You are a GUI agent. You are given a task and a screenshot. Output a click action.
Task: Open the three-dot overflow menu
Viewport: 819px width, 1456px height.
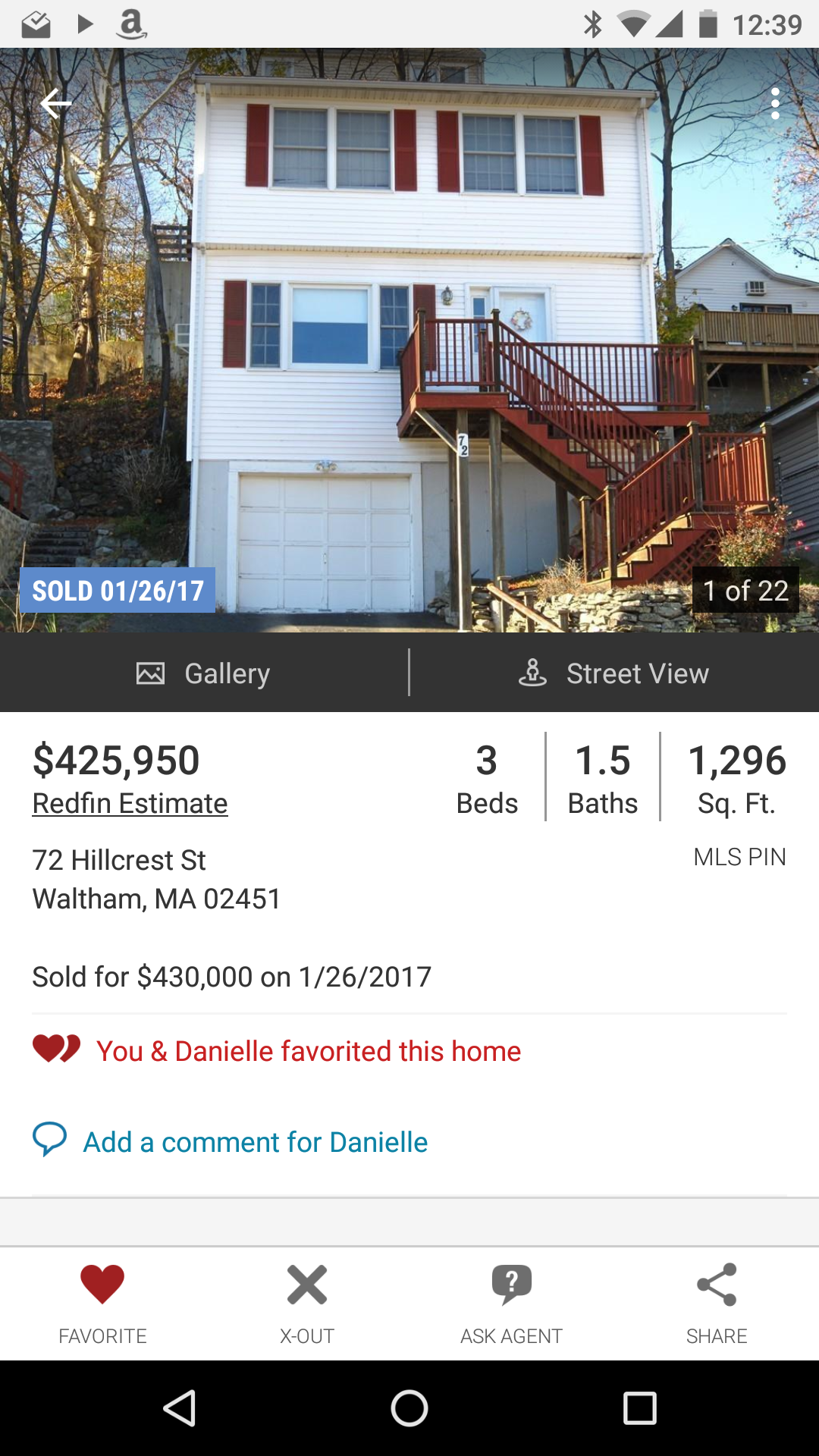tap(774, 103)
